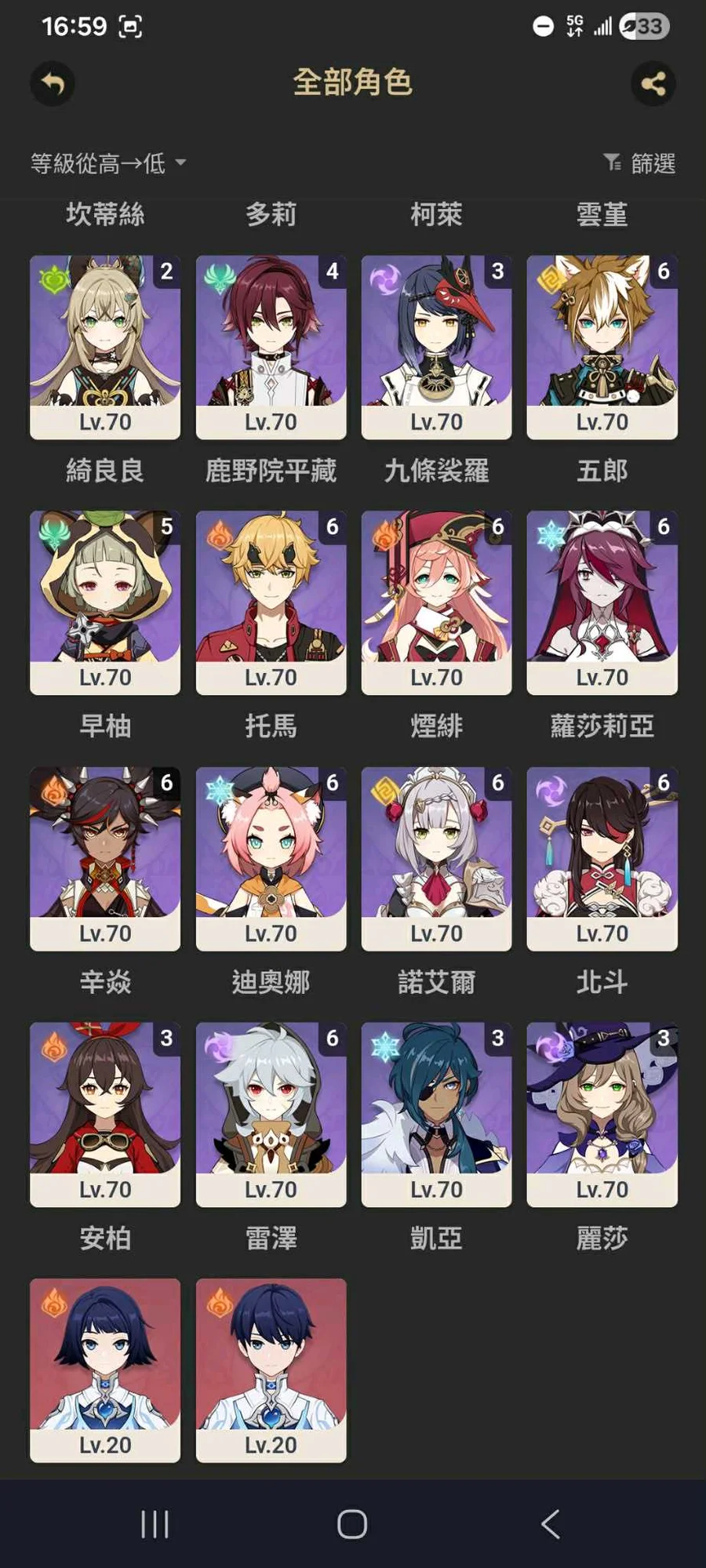Open 安柏 character card
Screen dimensions: 706x1568
point(105,1114)
